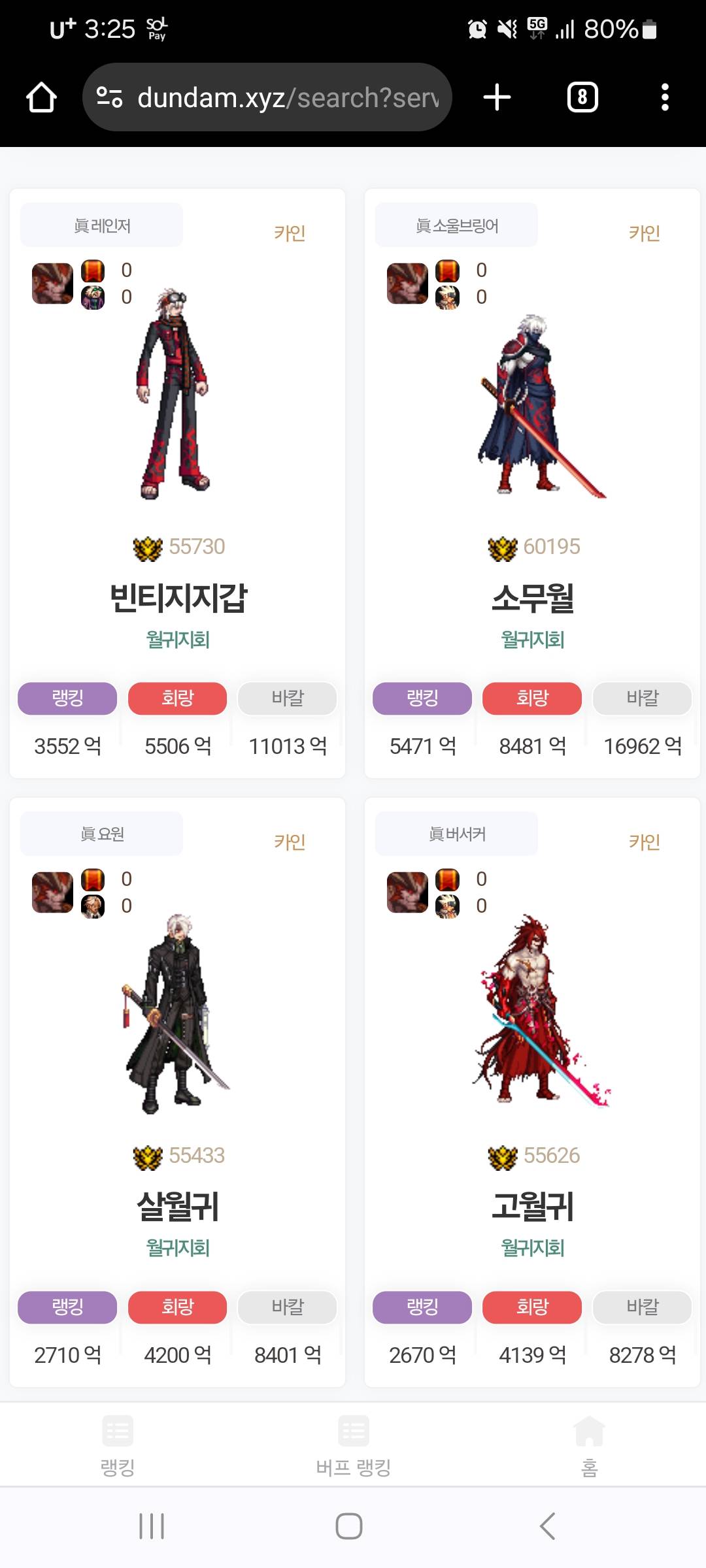The width and height of the screenshot is (706, 1568).
Task: Open the 고월귀 character card
Action: coord(532,1206)
